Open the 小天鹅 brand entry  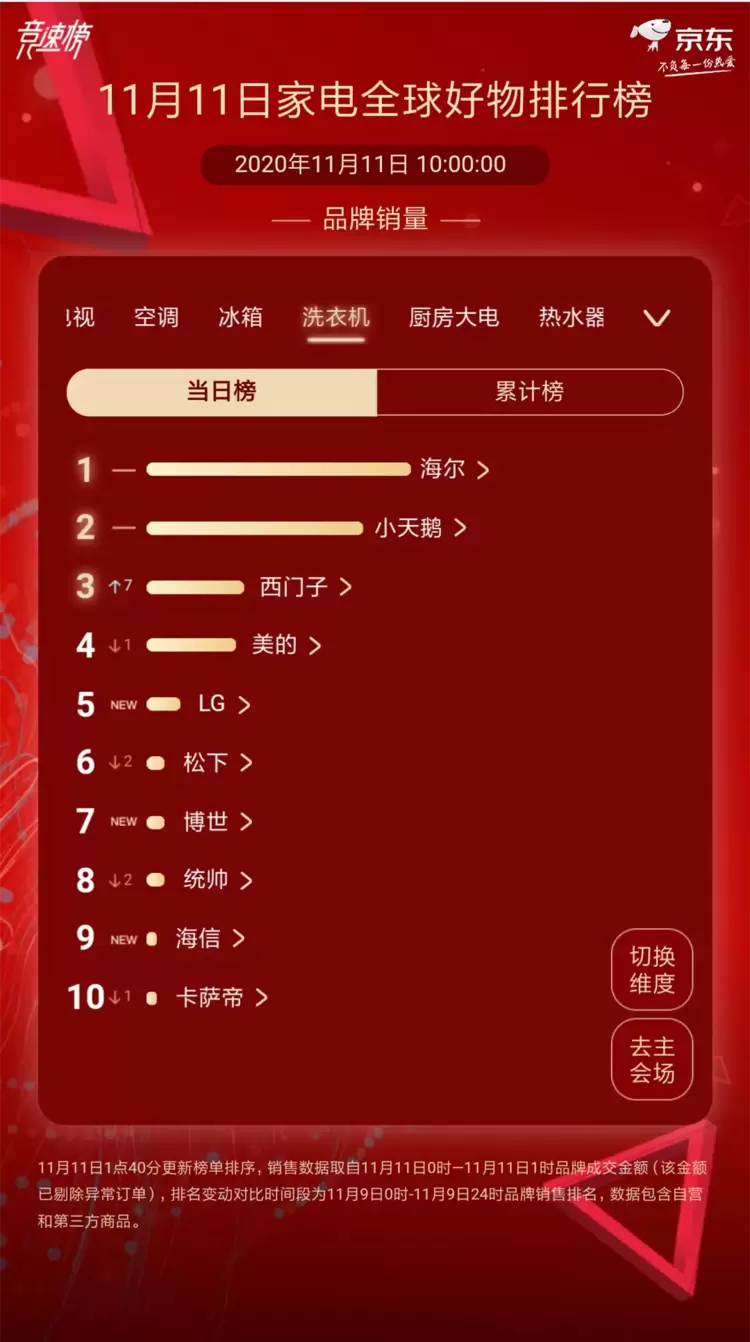420,528
